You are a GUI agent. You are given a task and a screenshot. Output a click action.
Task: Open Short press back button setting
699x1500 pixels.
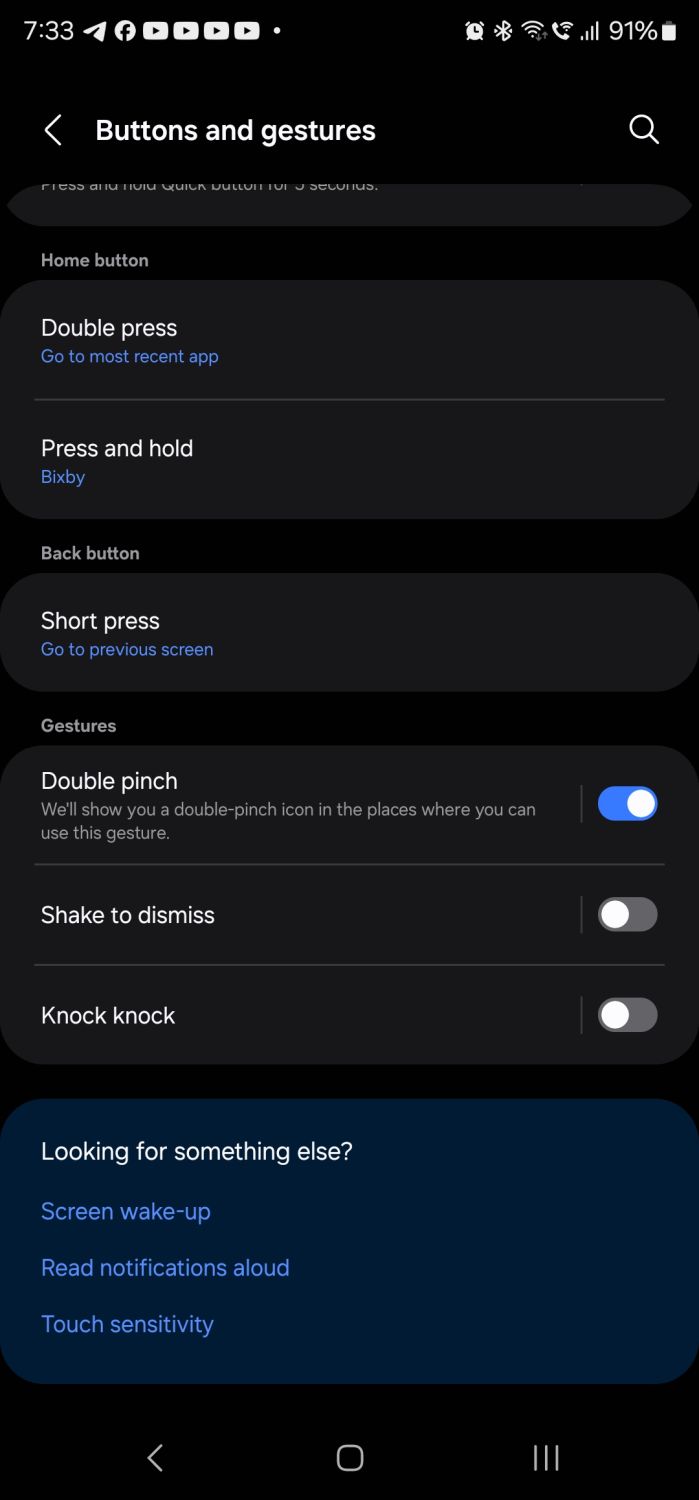(349, 633)
